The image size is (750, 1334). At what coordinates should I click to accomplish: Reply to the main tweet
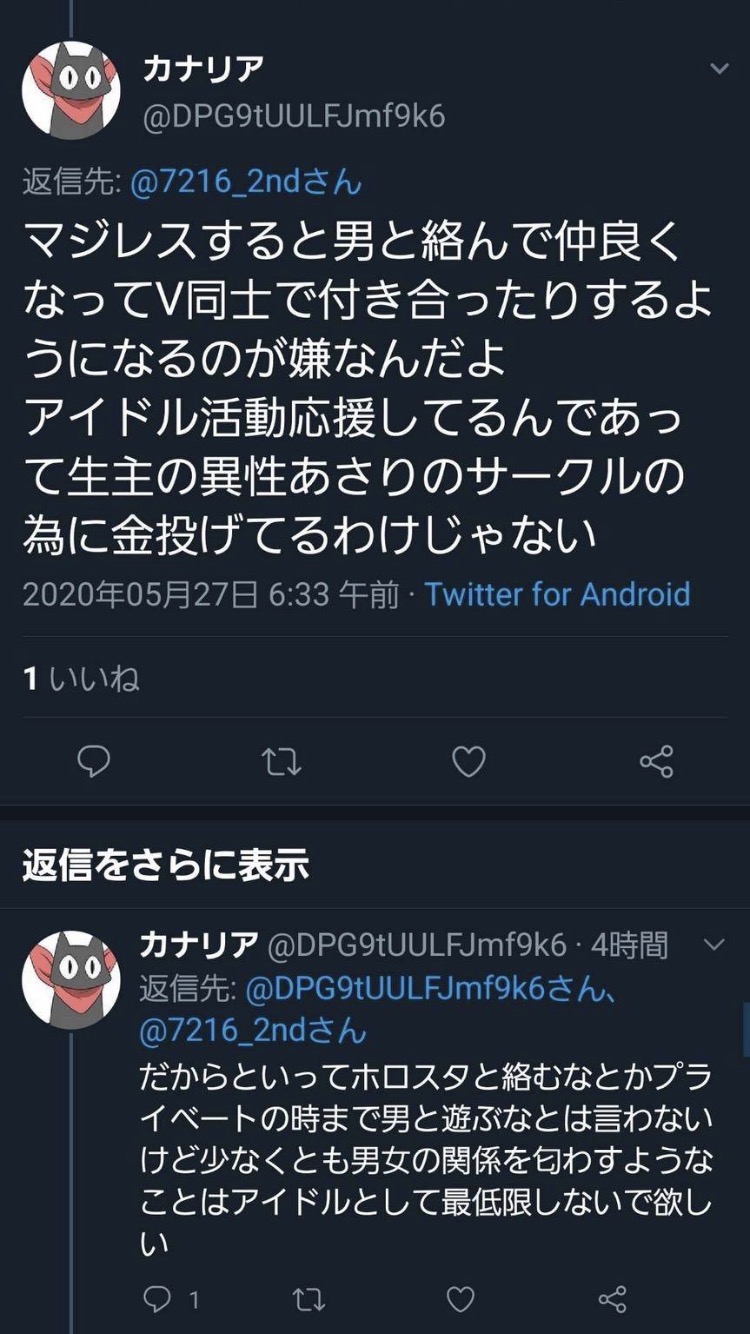pos(94,762)
